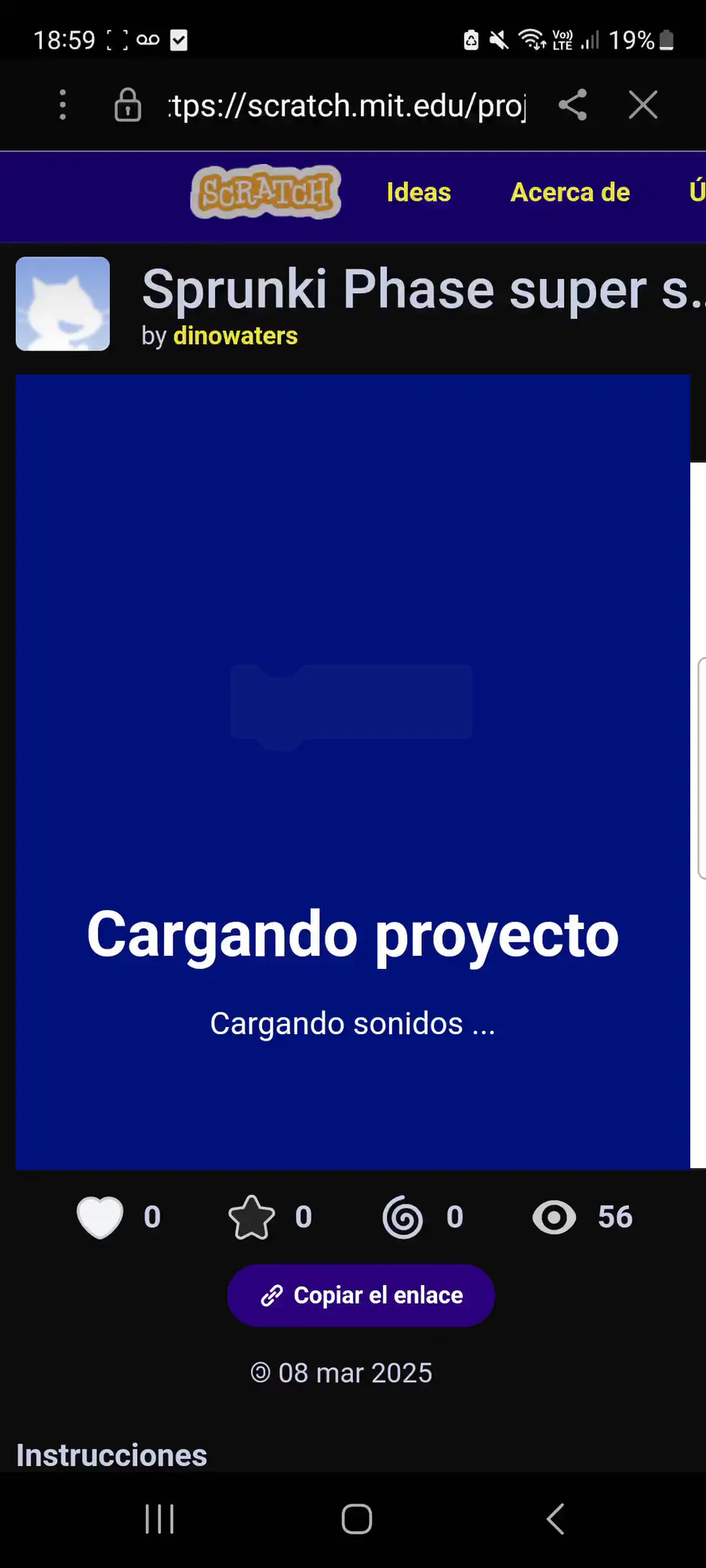This screenshot has width=706, height=1568.
Task: Open the Ideas page
Action: point(419,192)
